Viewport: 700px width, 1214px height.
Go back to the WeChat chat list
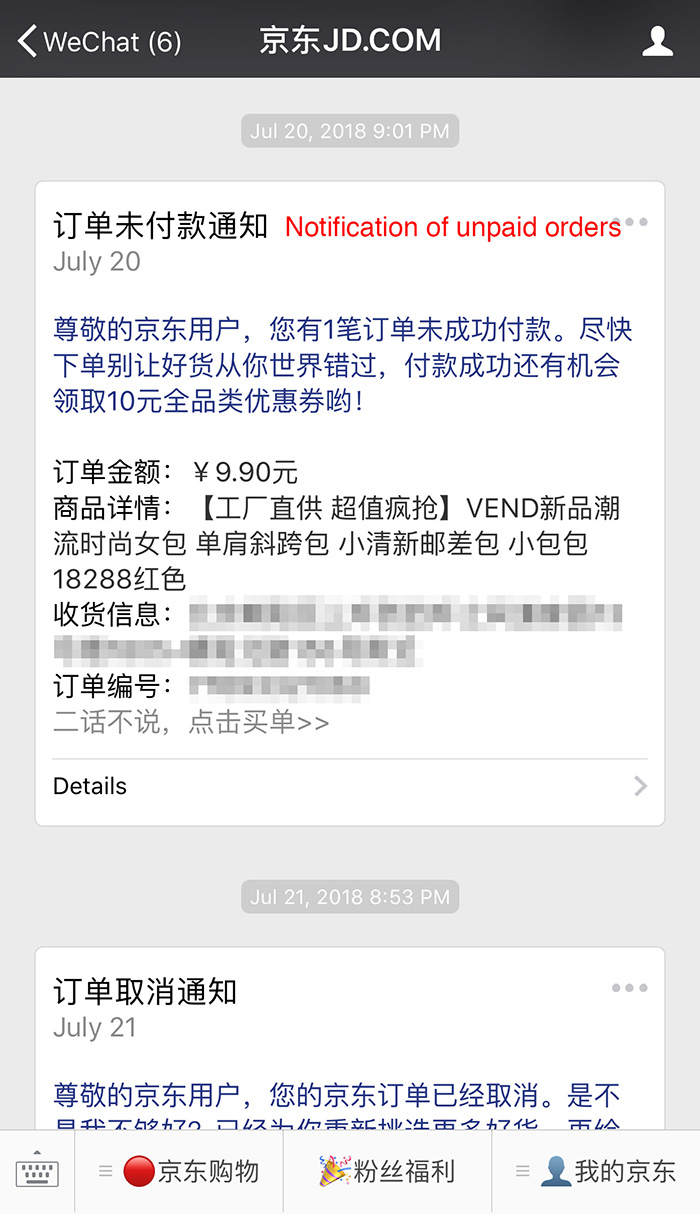[99, 41]
